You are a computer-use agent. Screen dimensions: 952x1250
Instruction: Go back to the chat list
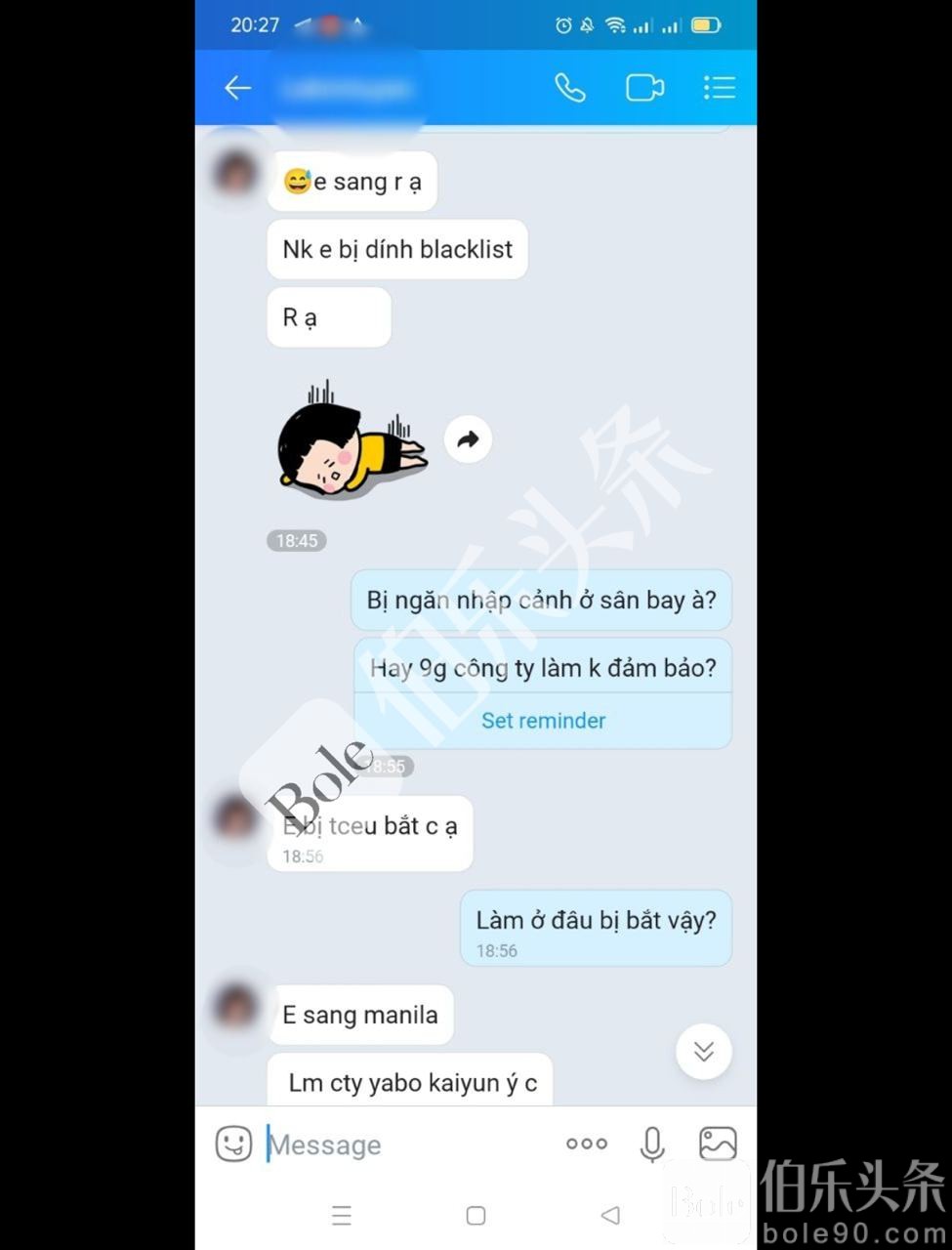pyautogui.click(x=237, y=88)
